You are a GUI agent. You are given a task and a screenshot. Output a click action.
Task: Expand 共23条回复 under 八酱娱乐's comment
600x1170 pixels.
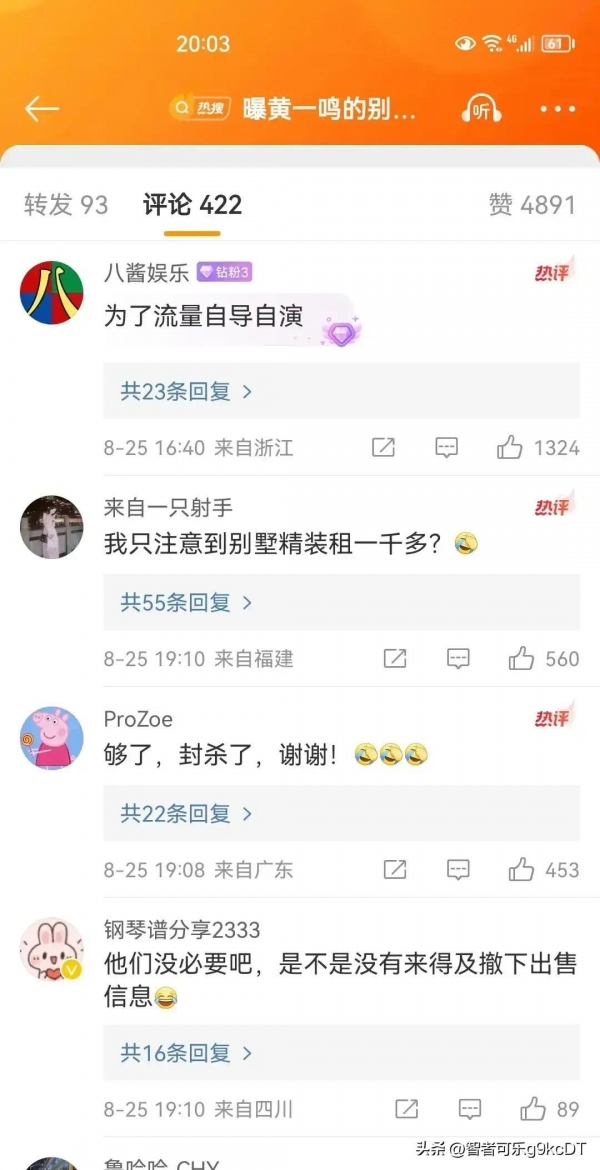coord(186,392)
